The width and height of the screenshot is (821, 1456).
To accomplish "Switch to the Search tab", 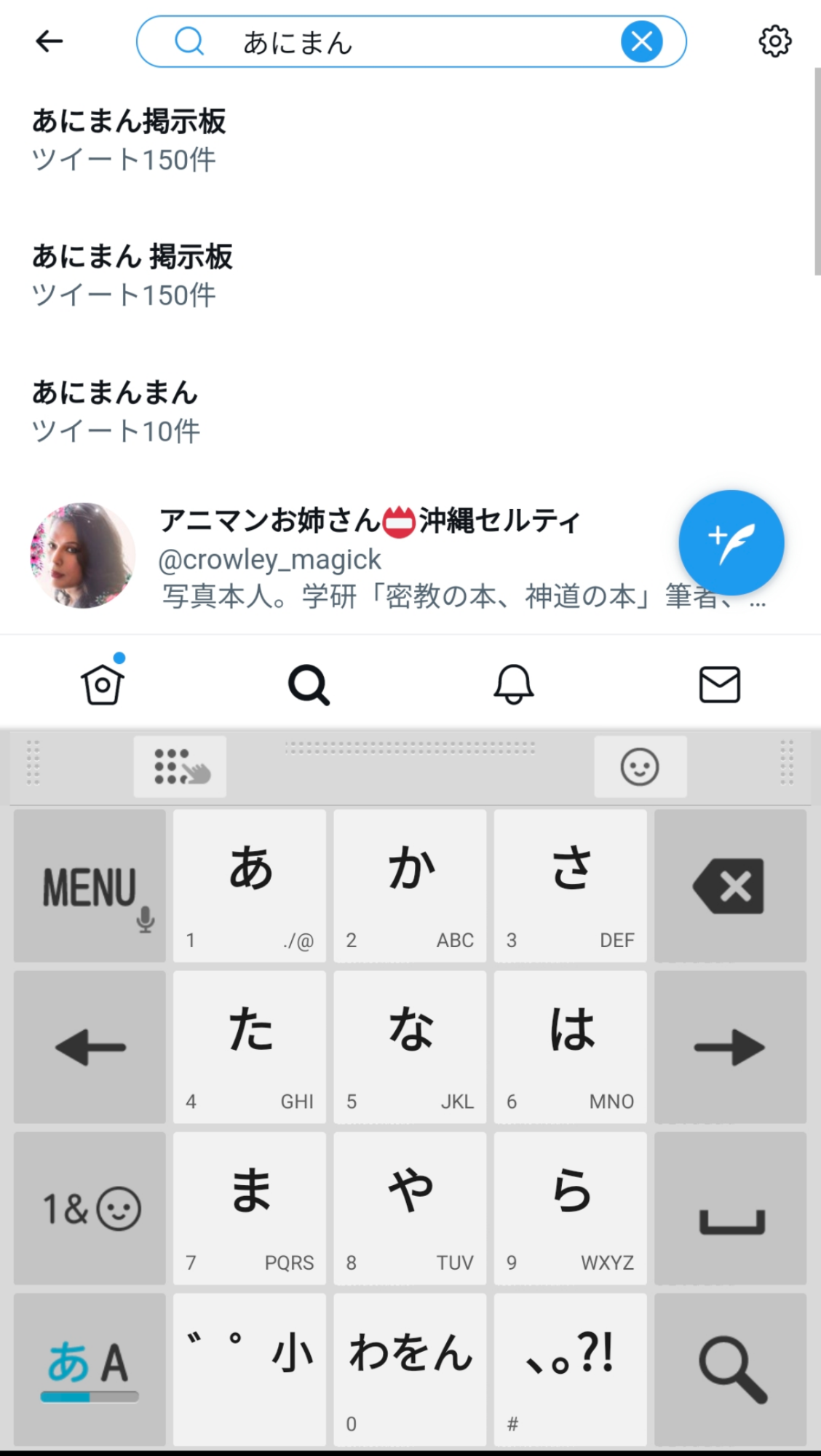I will point(309,684).
